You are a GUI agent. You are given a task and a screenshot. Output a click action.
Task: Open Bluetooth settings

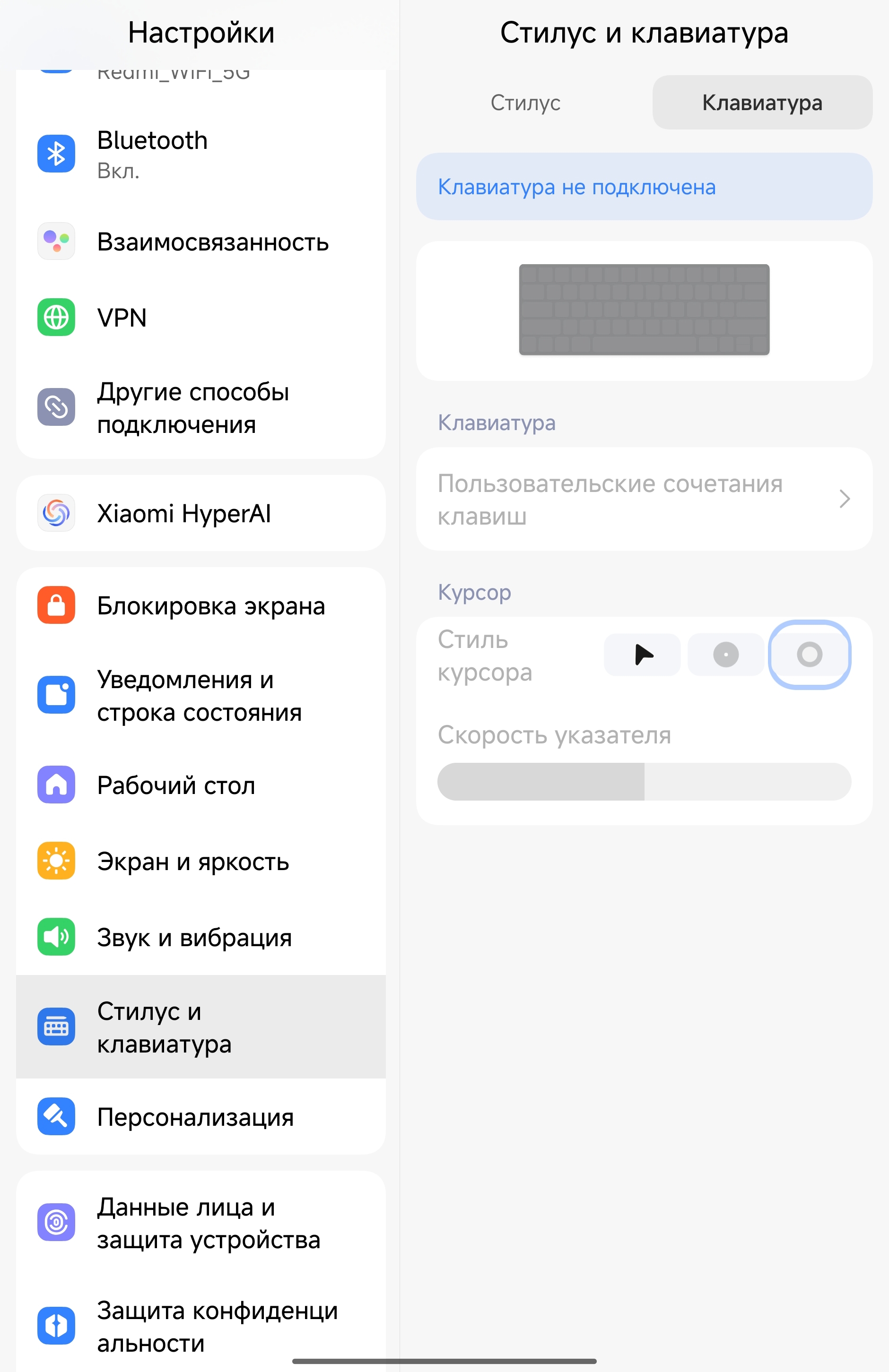(200, 154)
